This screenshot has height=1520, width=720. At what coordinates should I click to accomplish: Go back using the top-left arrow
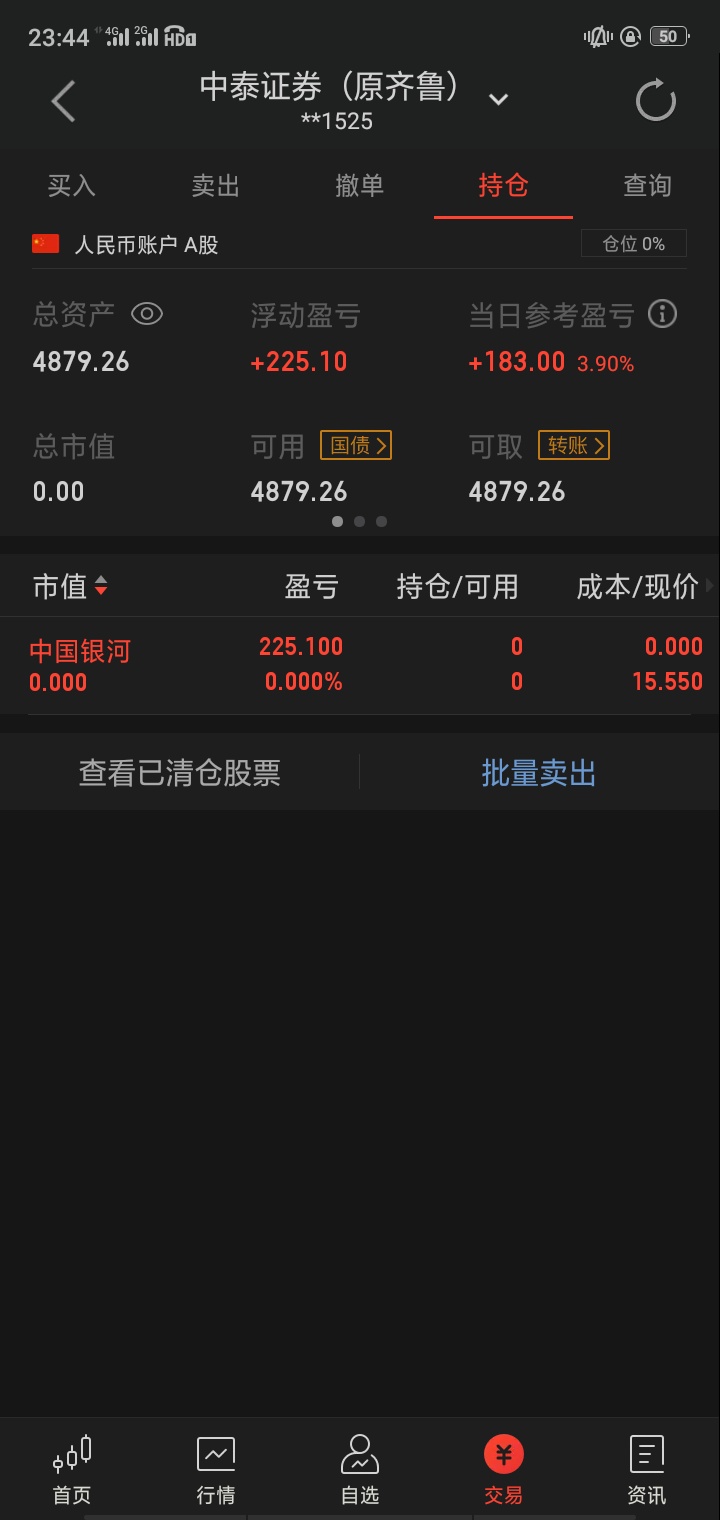64,101
